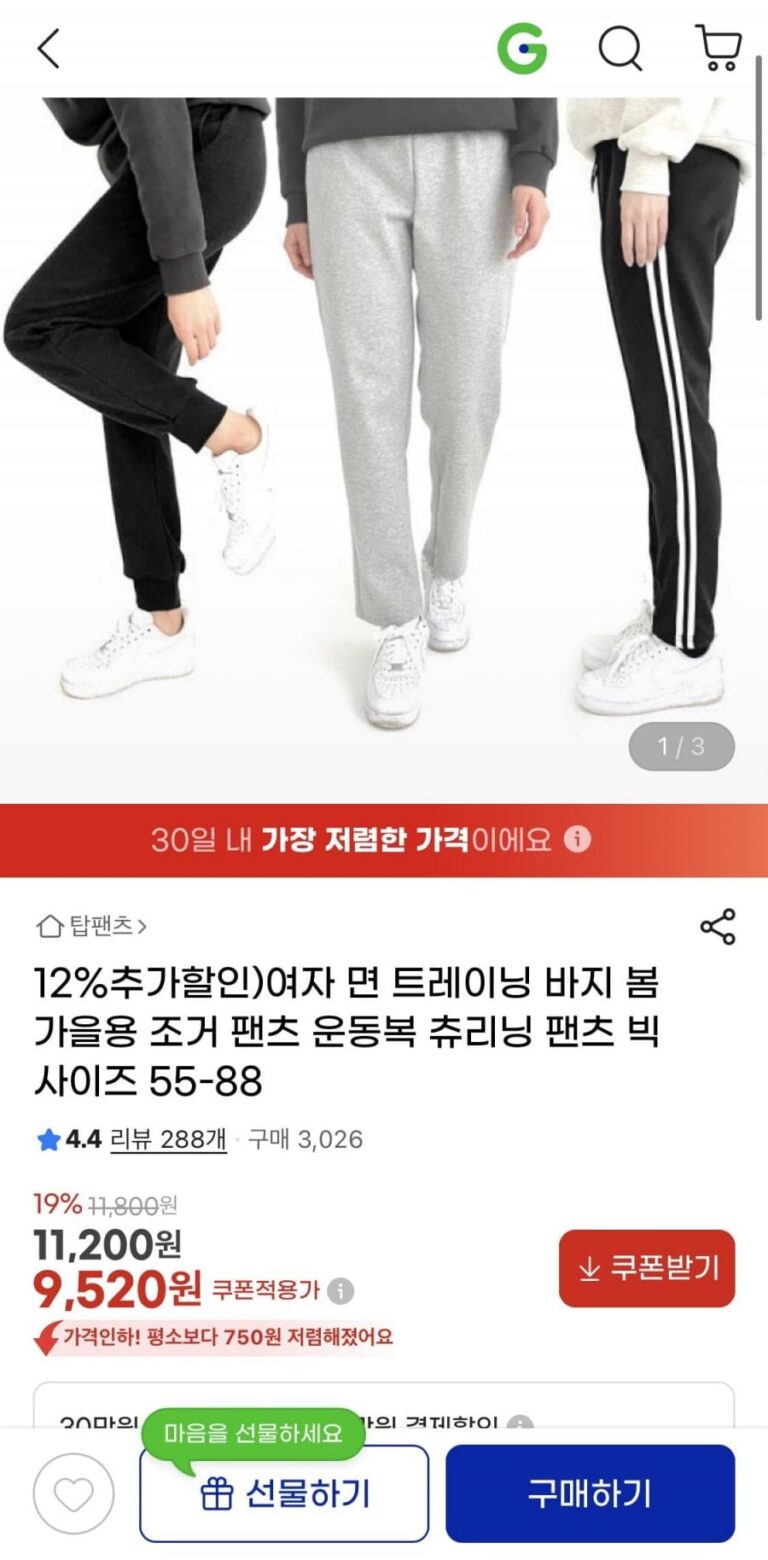Open the 탑팬츠 seller shop link
768x1560 pixels.
(x=92, y=926)
